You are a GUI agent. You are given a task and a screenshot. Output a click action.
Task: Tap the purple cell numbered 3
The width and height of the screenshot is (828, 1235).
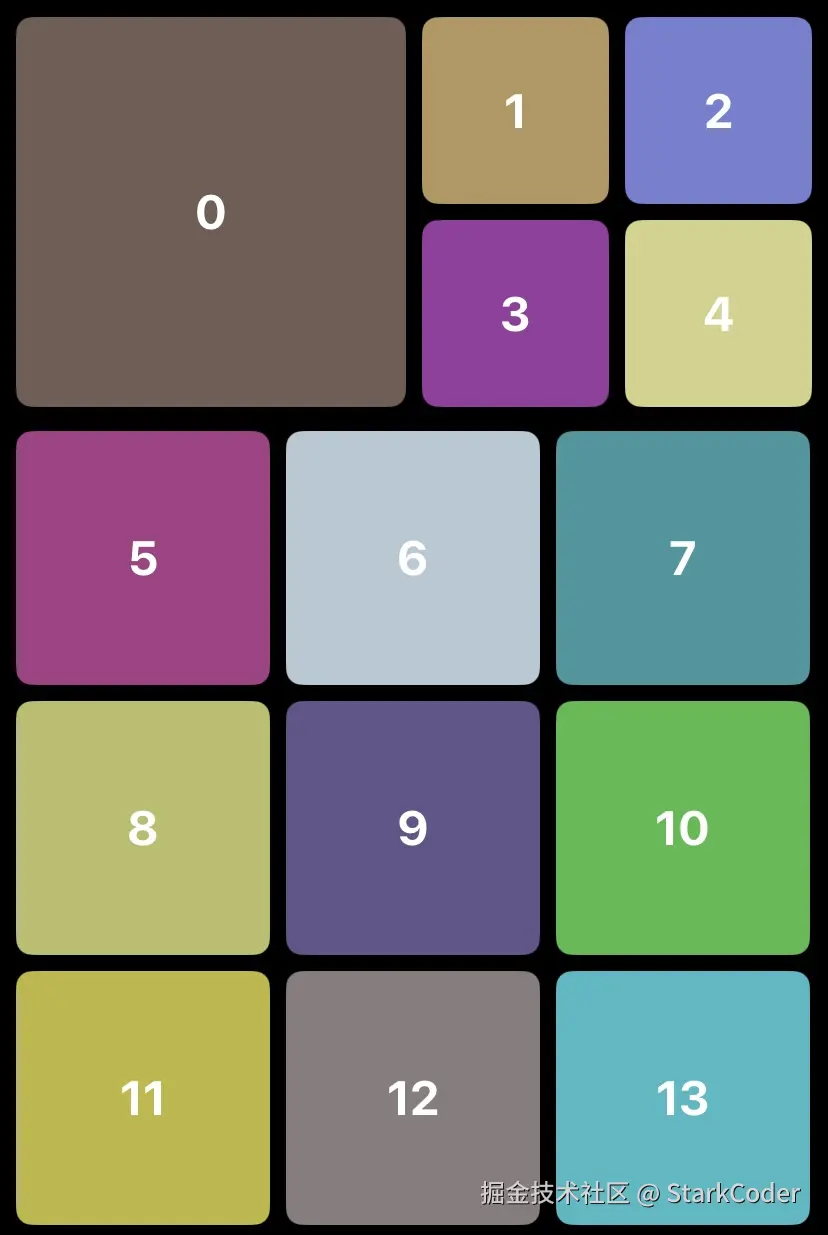click(x=515, y=314)
